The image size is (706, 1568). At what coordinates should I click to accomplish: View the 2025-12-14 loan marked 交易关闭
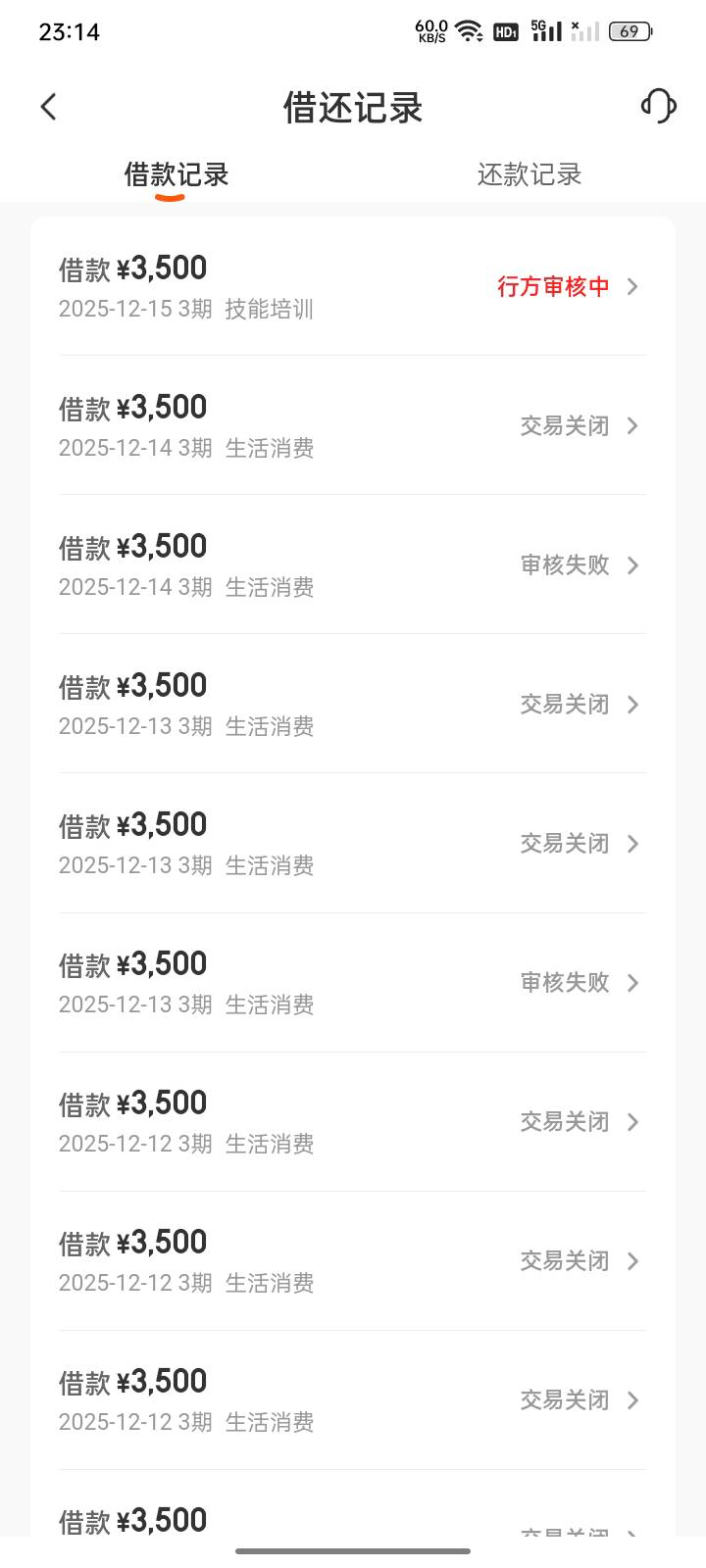[353, 425]
